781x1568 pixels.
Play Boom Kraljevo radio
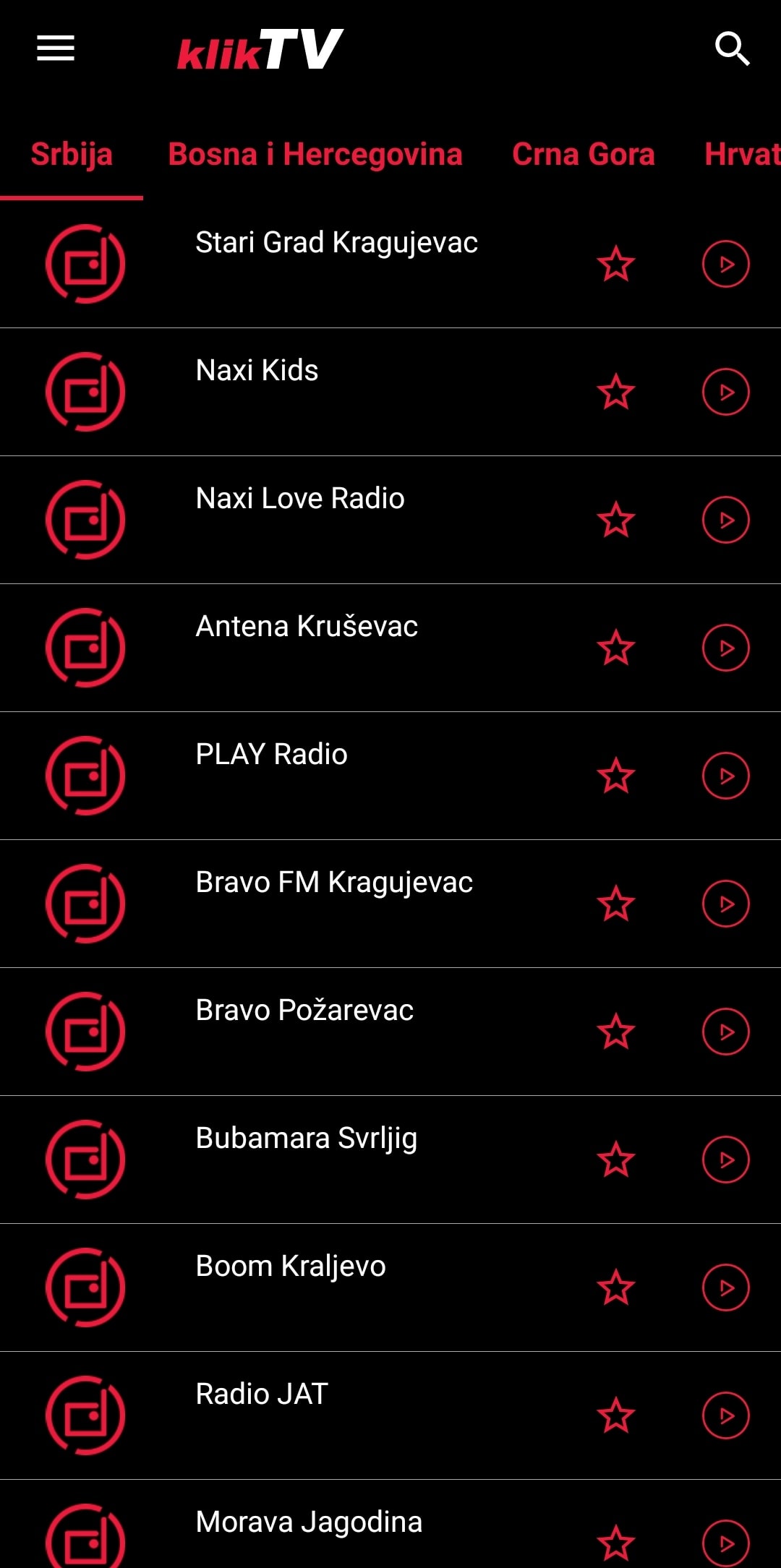click(x=726, y=1288)
